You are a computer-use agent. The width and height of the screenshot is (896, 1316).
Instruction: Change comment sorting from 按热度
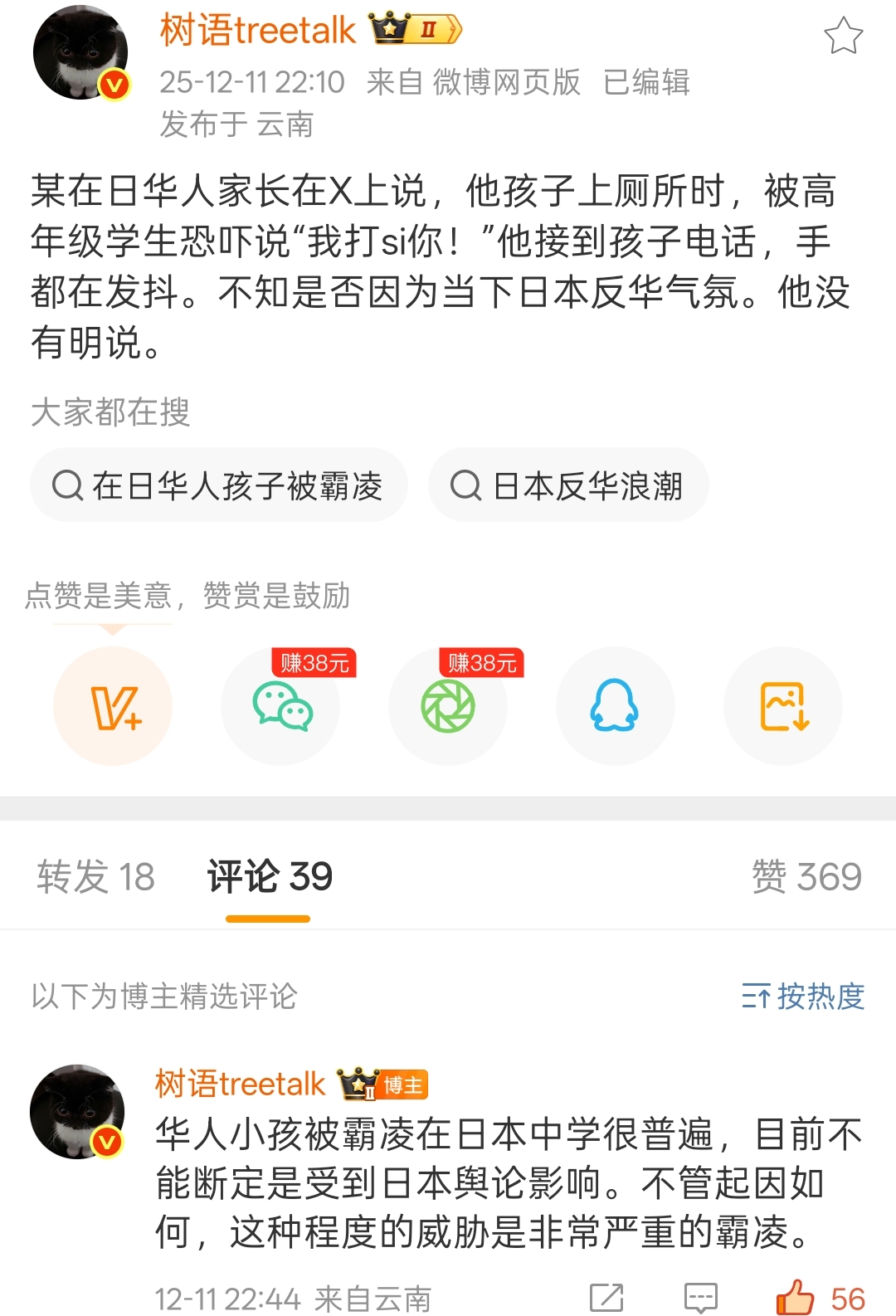[803, 997]
